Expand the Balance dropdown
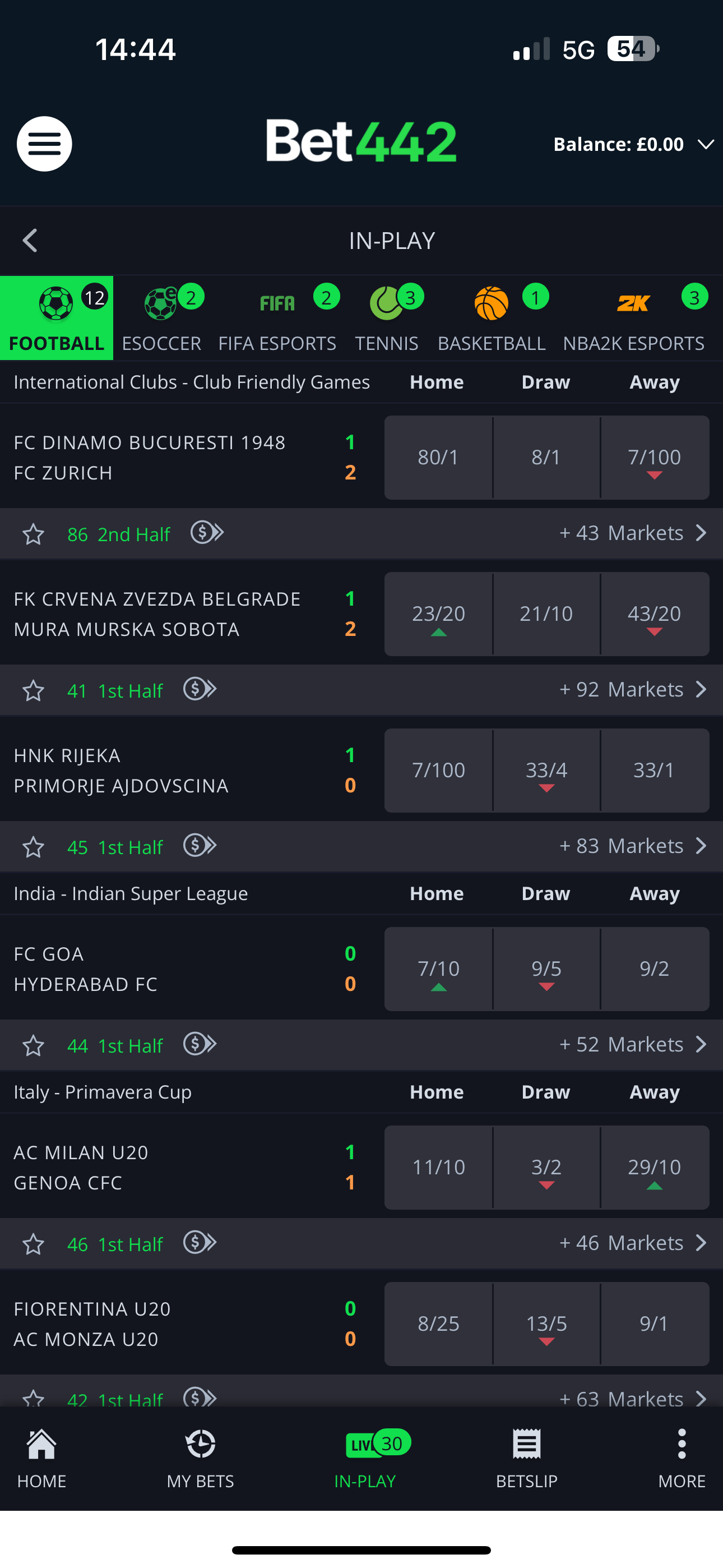Screen dimensions: 723x1568 [x=706, y=144]
